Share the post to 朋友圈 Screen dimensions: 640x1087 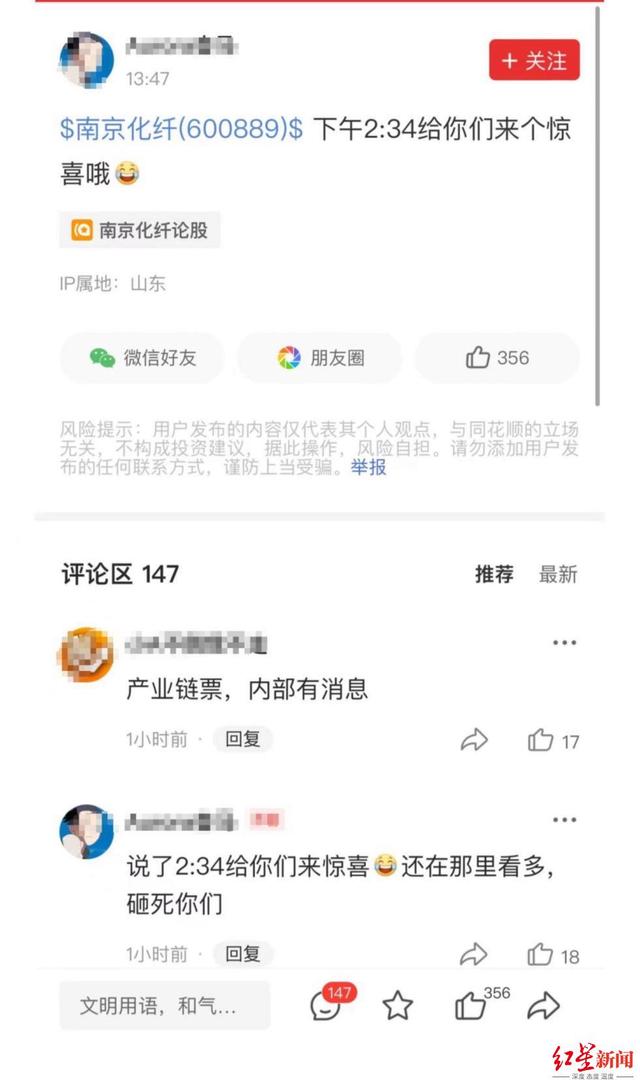pos(320,358)
